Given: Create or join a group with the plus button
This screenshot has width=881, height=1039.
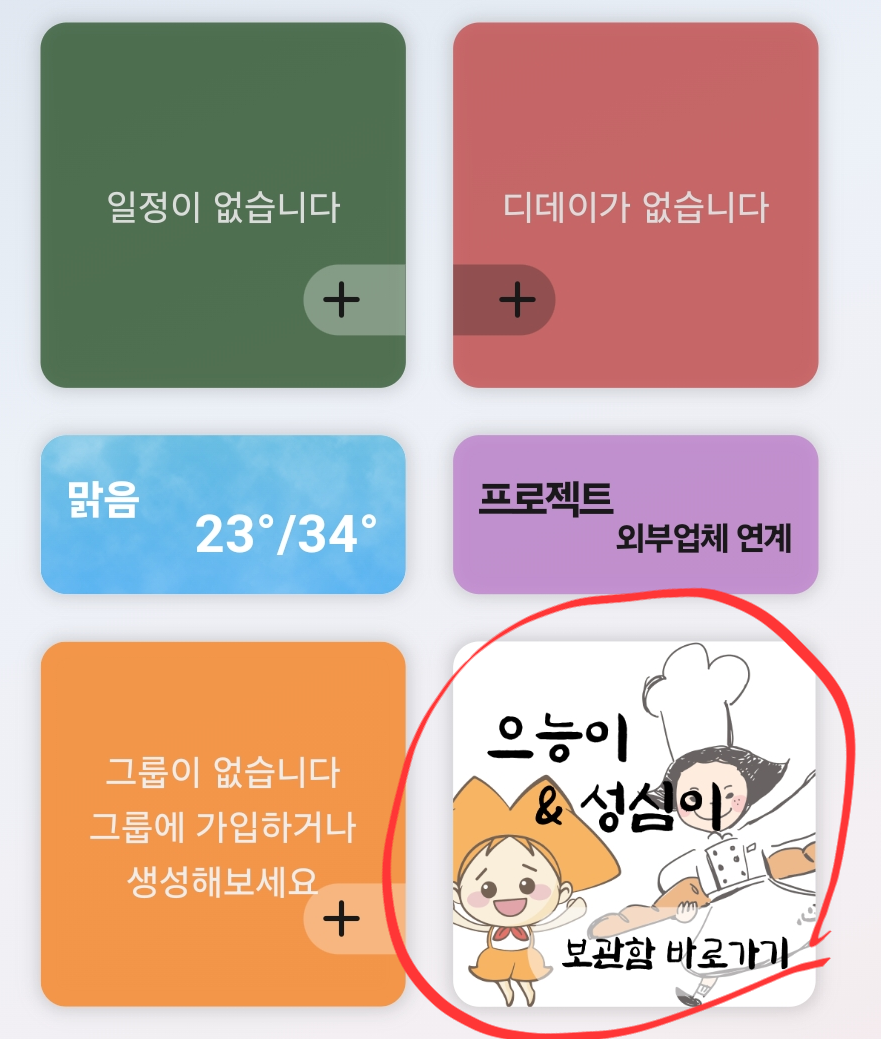Looking at the screenshot, I should (x=342, y=918).
